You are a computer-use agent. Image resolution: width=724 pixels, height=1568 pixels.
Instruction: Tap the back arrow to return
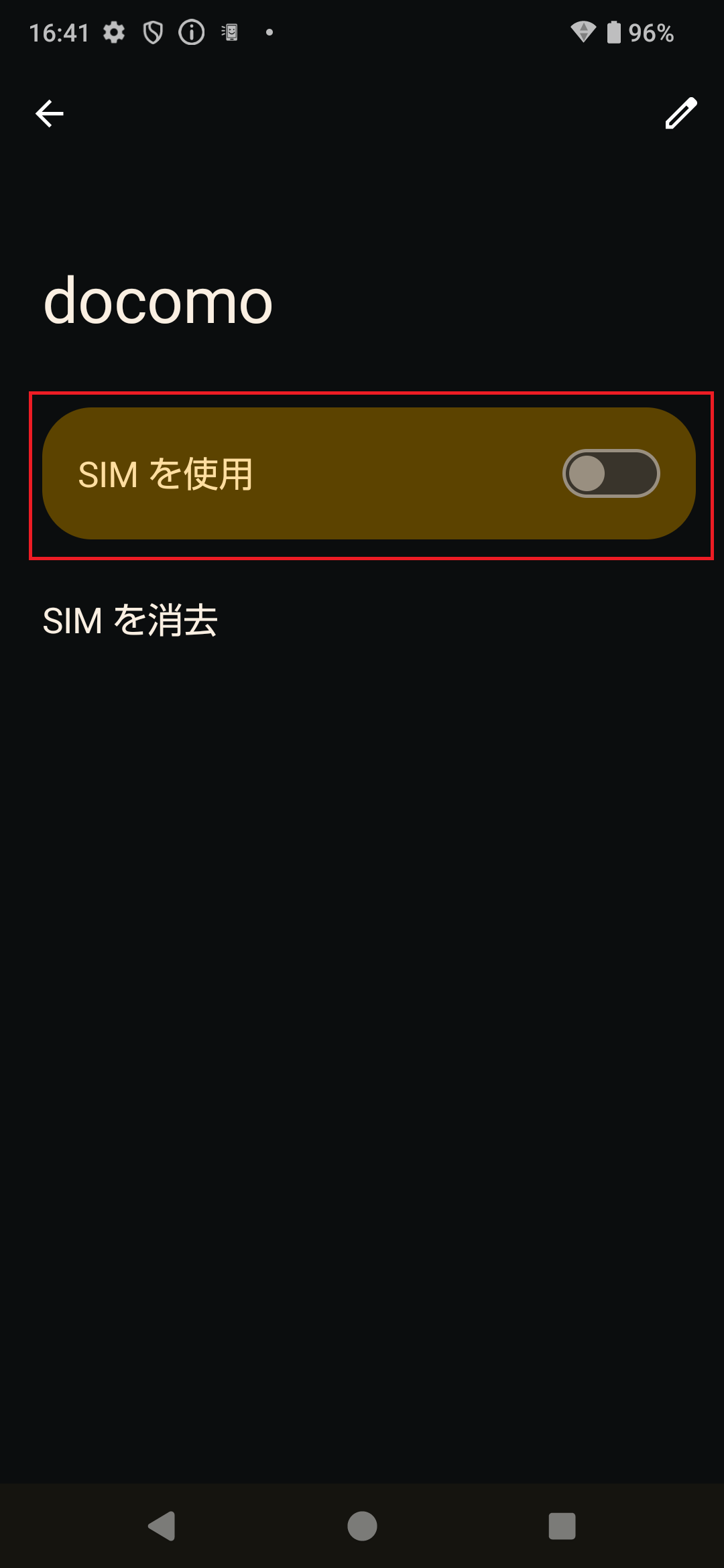pyautogui.click(x=49, y=113)
